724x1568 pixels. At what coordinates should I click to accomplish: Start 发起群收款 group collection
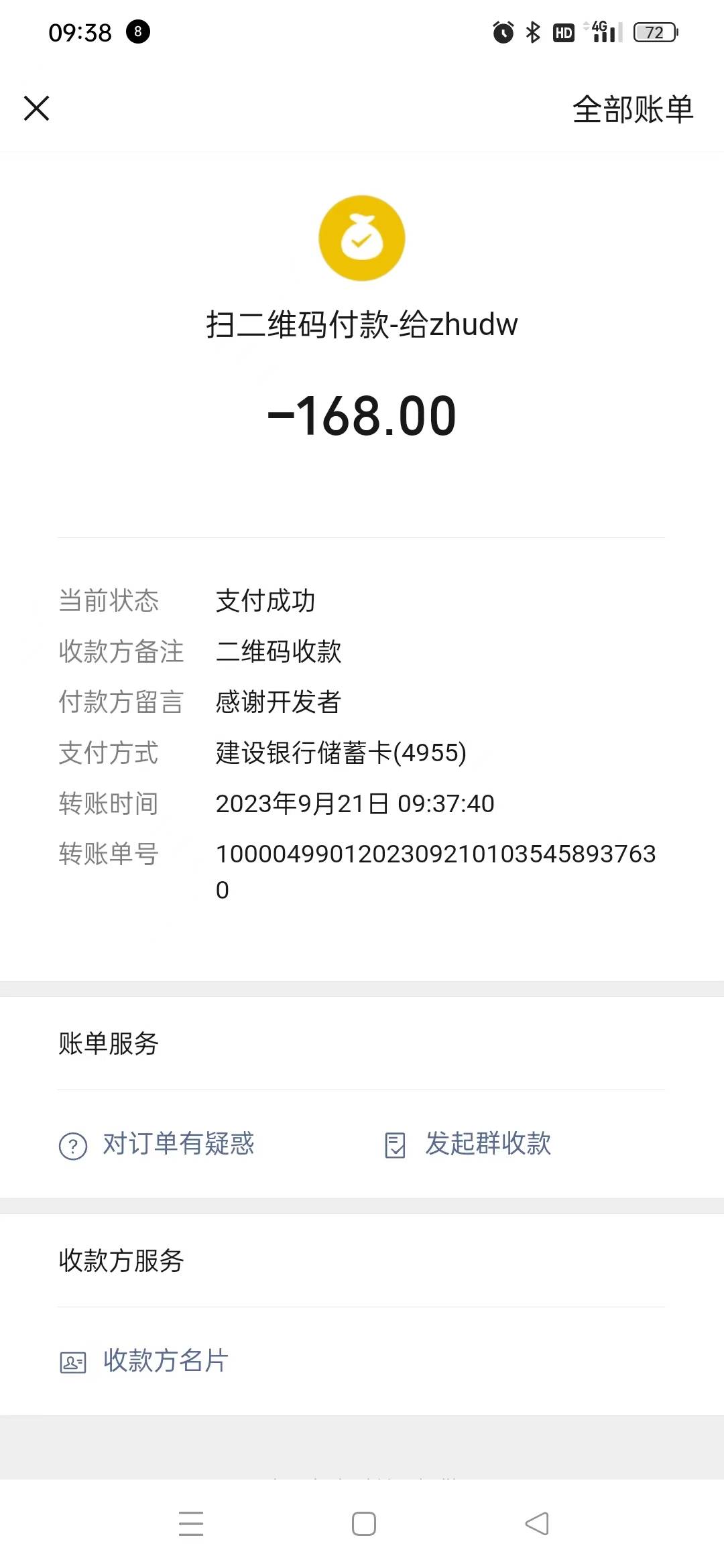pyautogui.click(x=469, y=1144)
